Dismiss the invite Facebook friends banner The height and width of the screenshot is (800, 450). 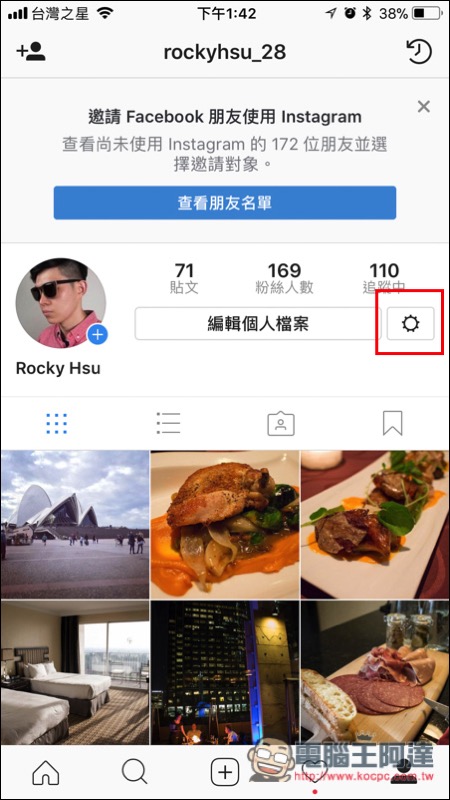coord(423,107)
